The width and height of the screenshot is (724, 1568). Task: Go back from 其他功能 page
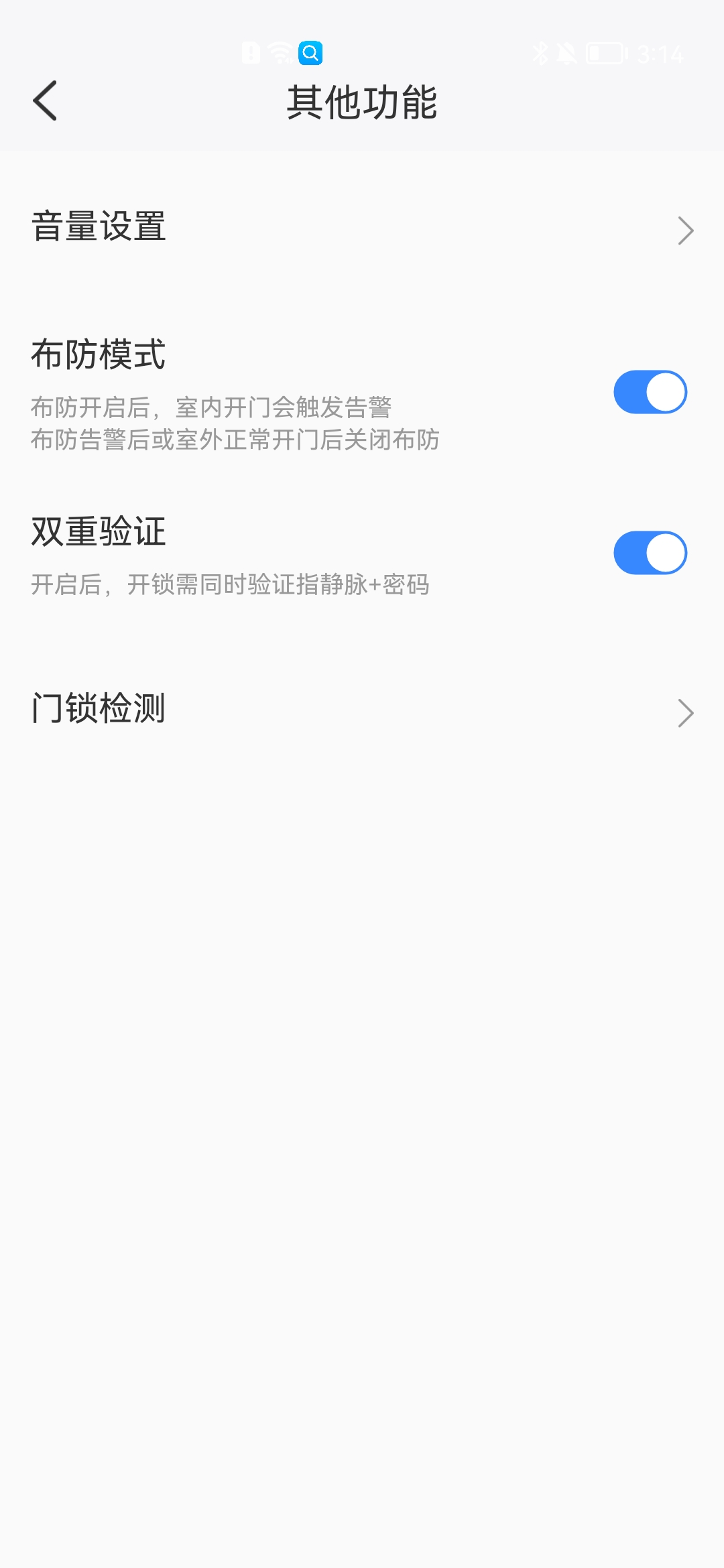pos(45,101)
